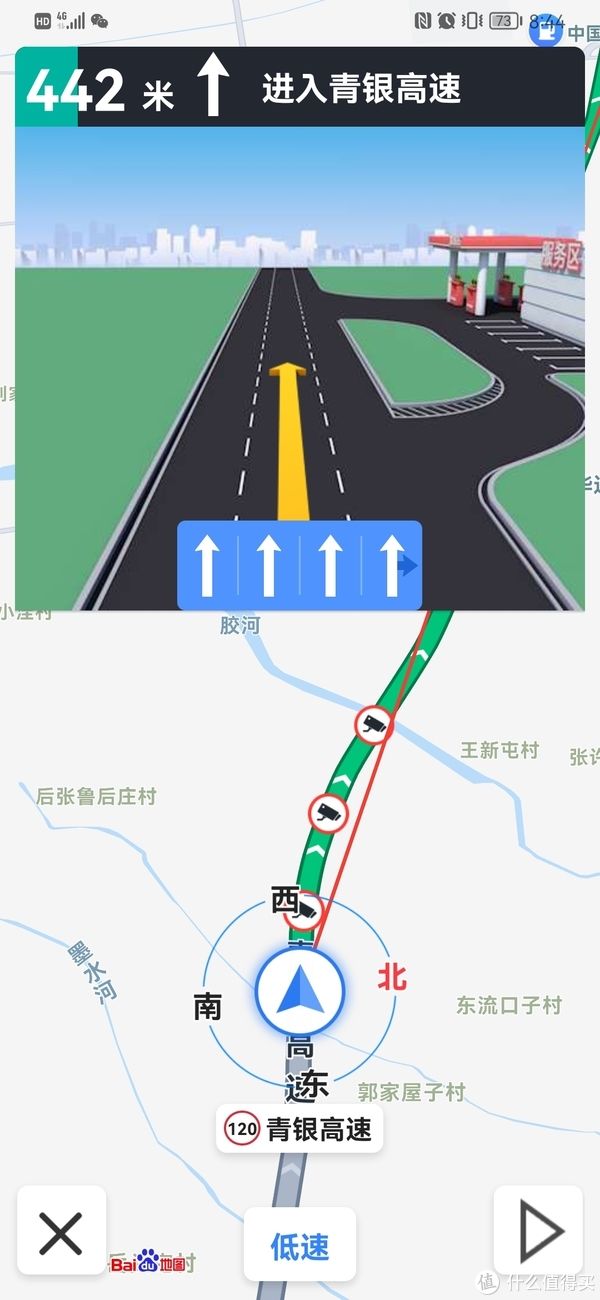This screenshot has height=1300, width=600.
Task: Close the navigation simulation
Action: click(61, 1234)
